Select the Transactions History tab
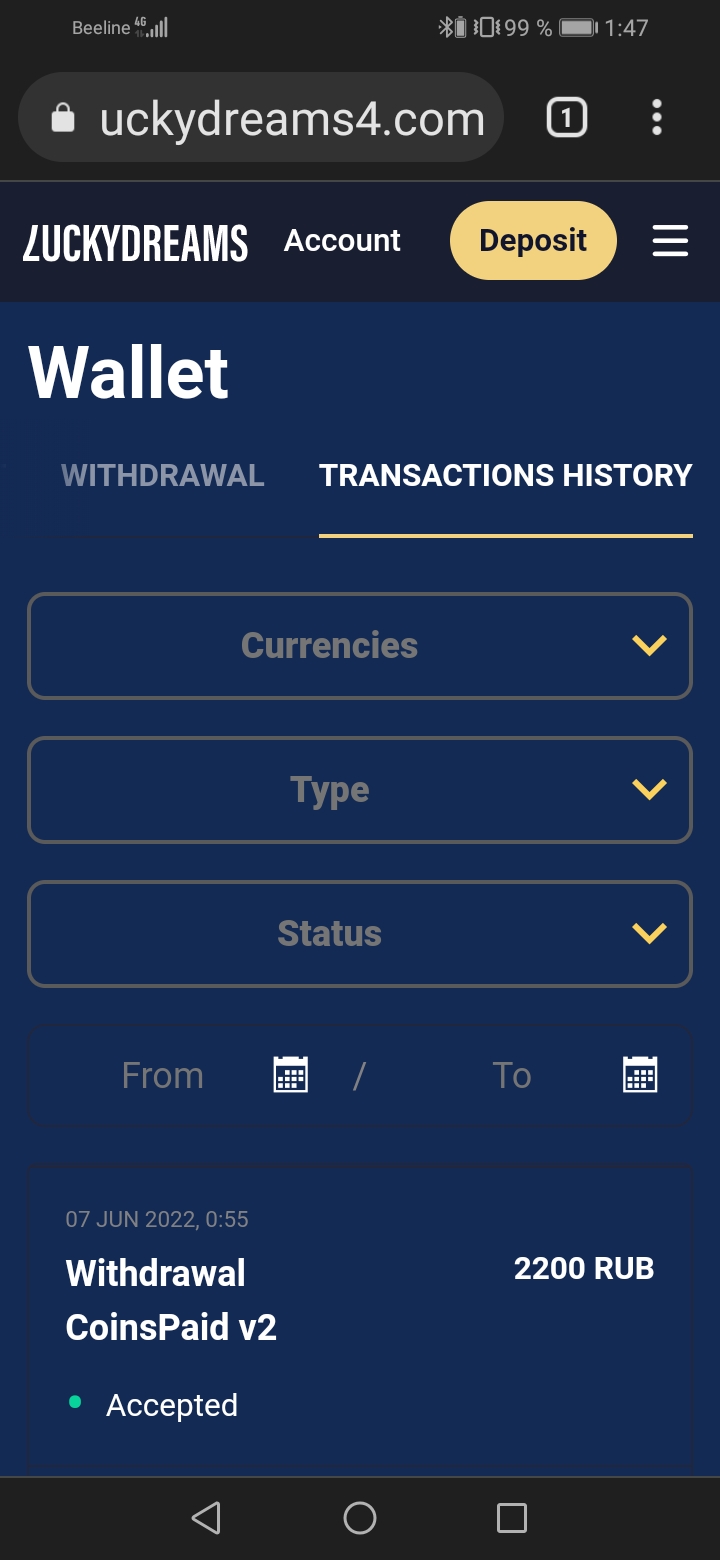The width and height of the screenshot is (720, 1560). (505, 475)
